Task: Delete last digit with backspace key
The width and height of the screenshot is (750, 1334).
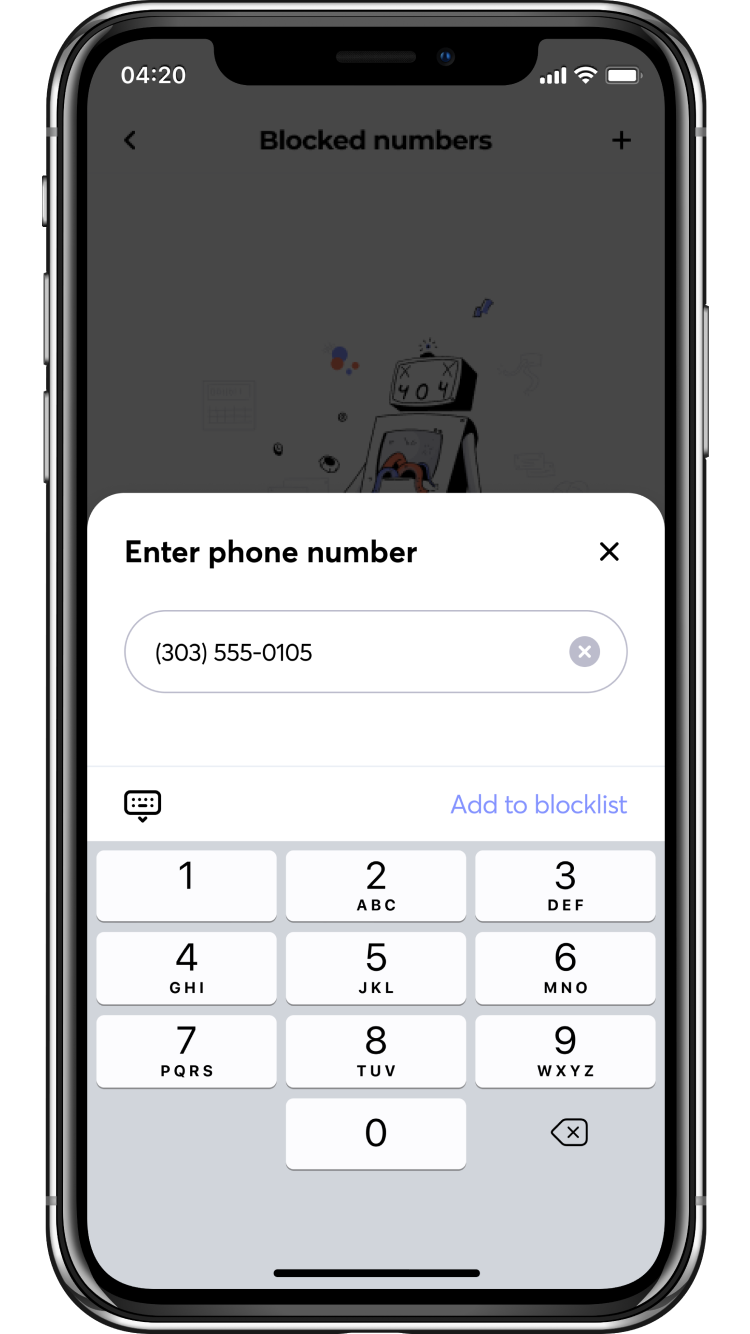Action: (x=569, y=1132)
